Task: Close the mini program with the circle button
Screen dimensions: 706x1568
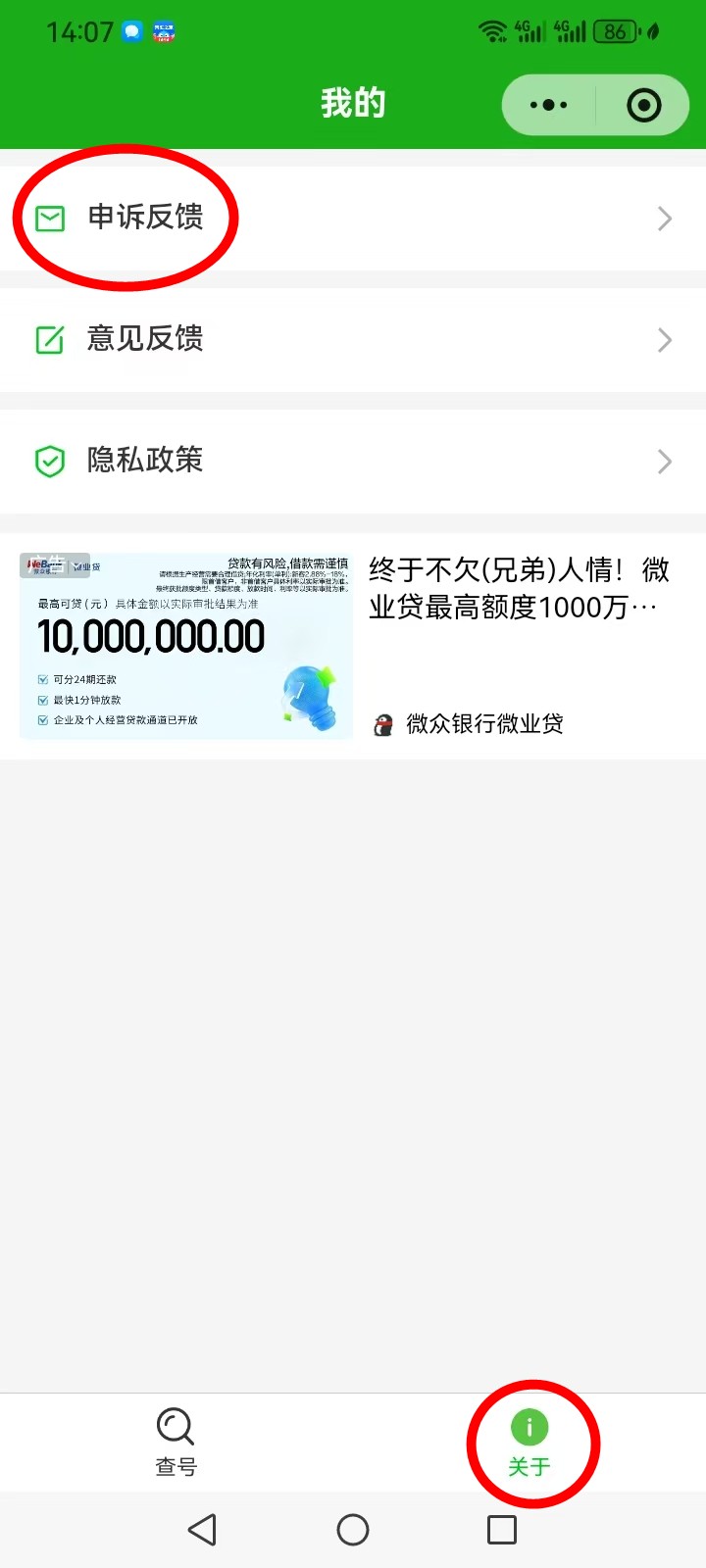Action: [x=643, y=105]
